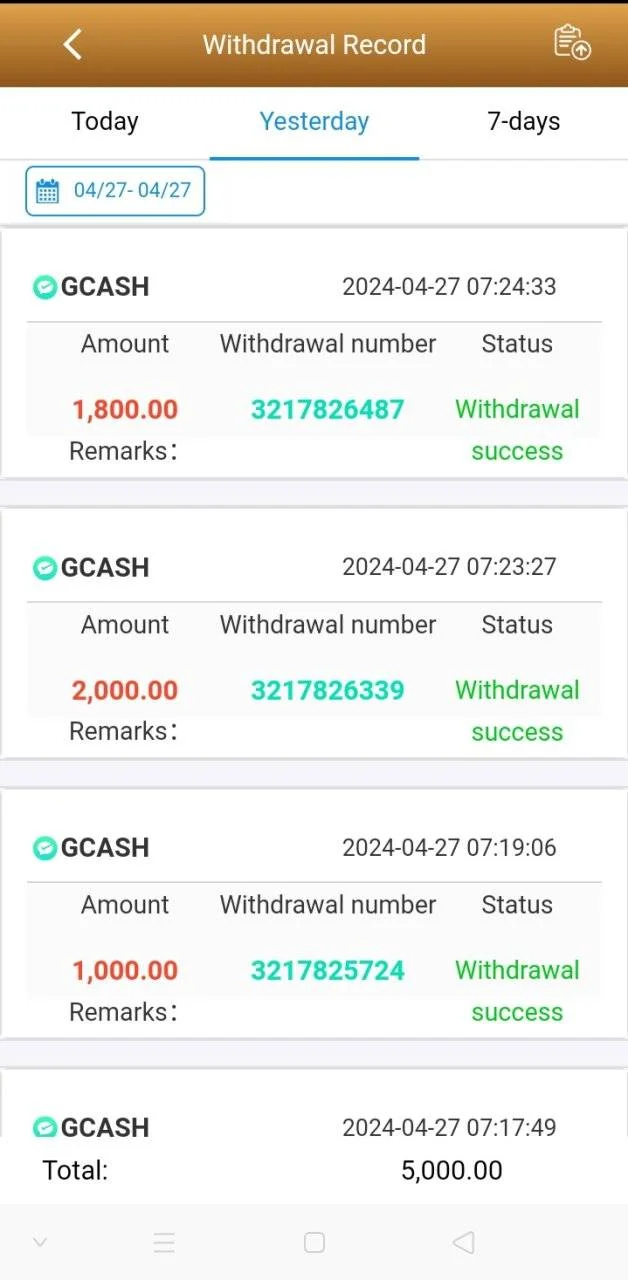Image resolution: width=628 pixels, height=1280 pixels.
Task: Go back from Withdrawal Record
Action: pyautogui.click(x=72, y=44)
